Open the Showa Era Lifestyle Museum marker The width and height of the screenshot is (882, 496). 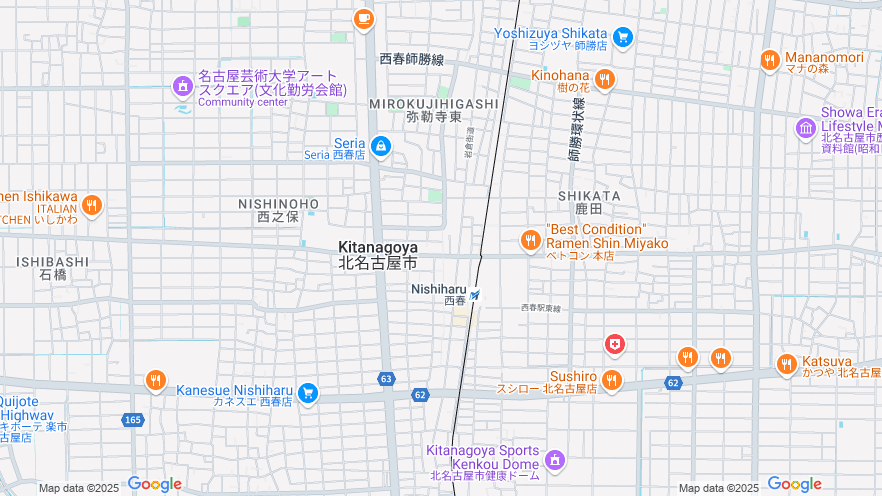pyautogui.click(x=806, y=128)
